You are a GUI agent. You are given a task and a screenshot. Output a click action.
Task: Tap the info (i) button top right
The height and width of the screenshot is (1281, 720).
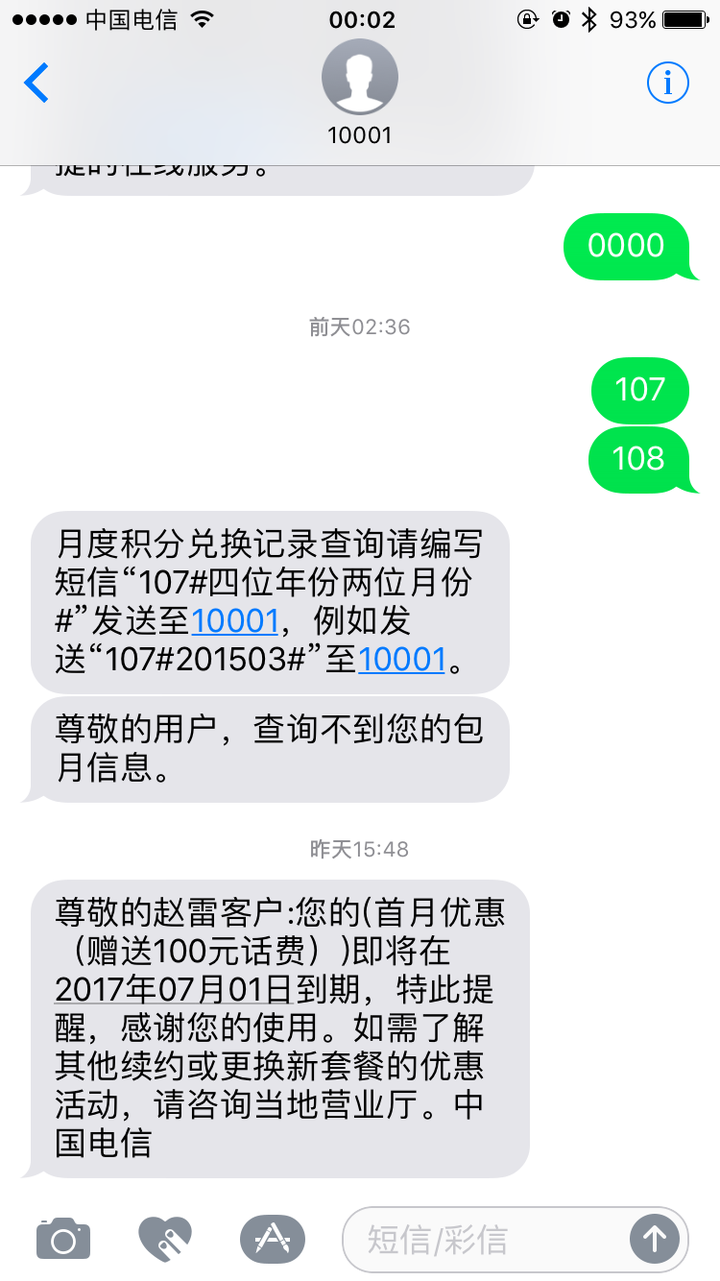pos(667,83)
